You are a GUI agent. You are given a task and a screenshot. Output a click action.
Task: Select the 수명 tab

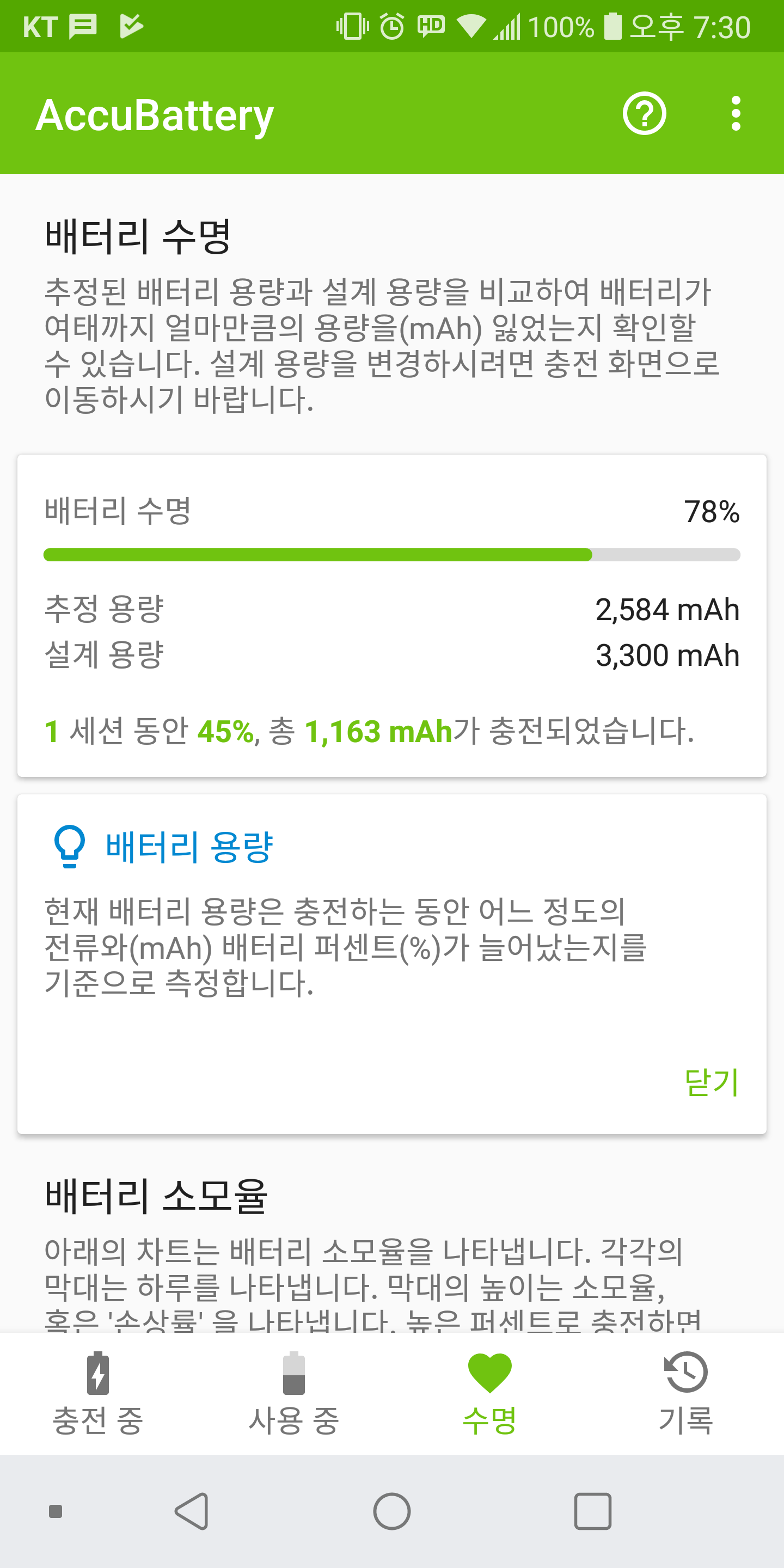[x=489, y=1392]
